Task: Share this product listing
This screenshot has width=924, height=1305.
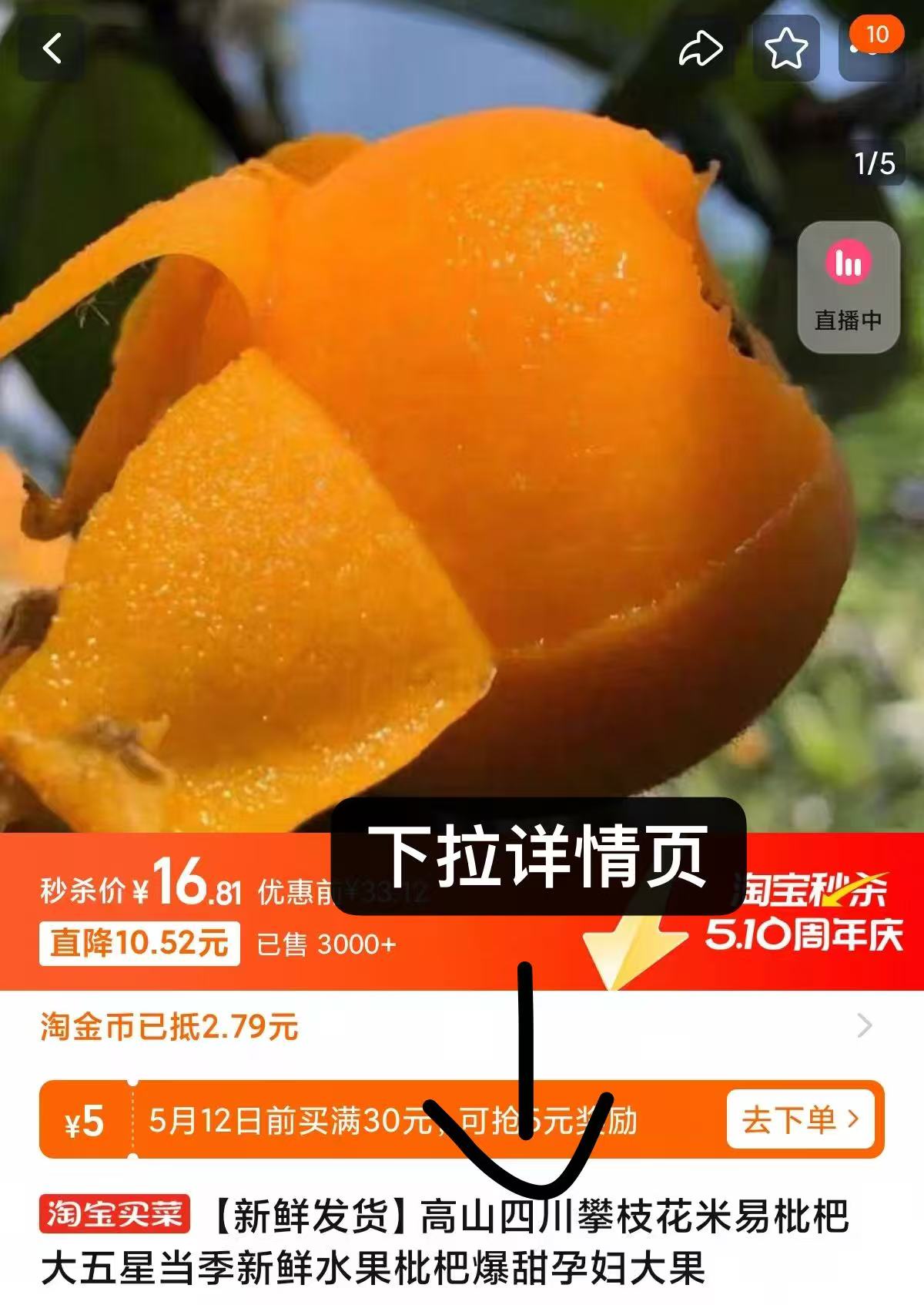Action: (x=699, y=46)
